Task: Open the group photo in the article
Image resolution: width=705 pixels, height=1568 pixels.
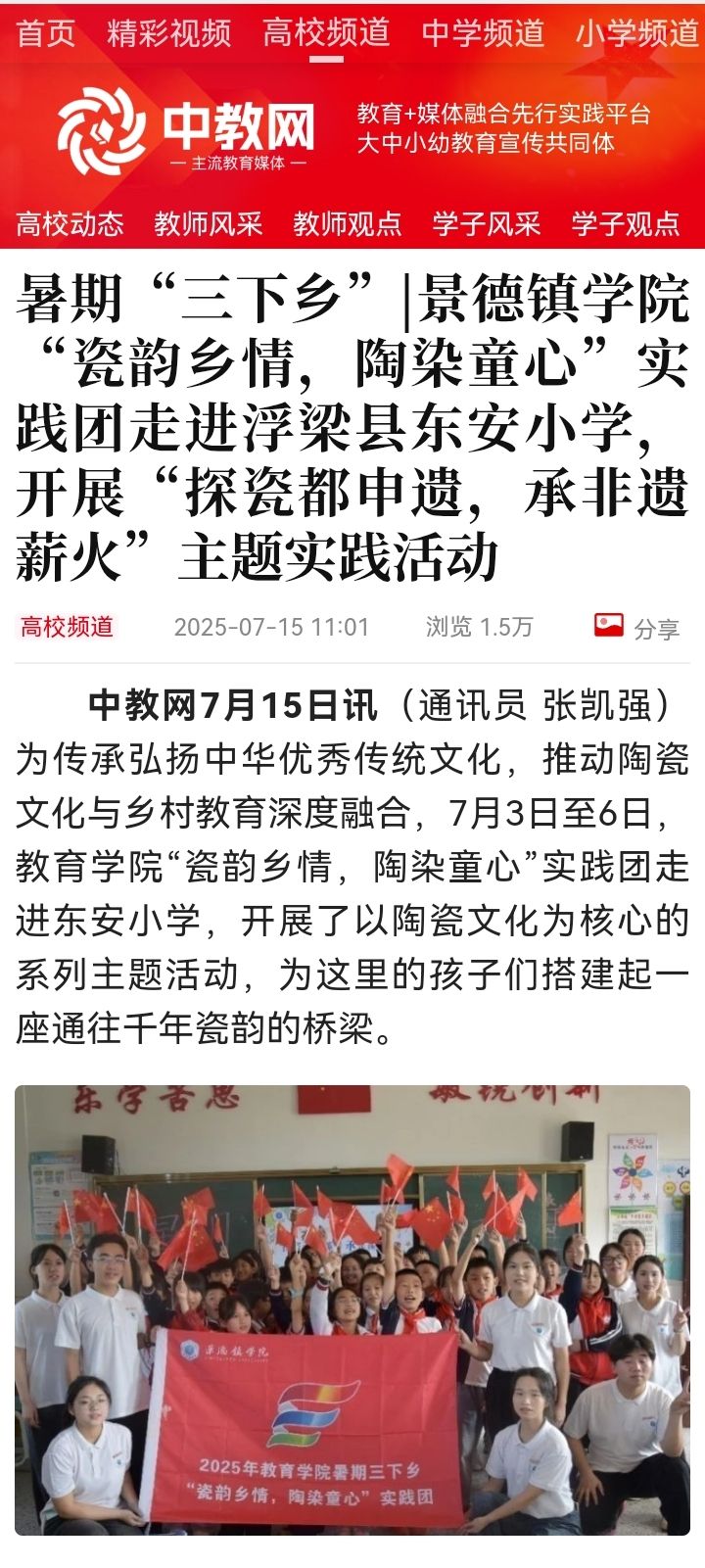Action: [x=352, y=1308]
